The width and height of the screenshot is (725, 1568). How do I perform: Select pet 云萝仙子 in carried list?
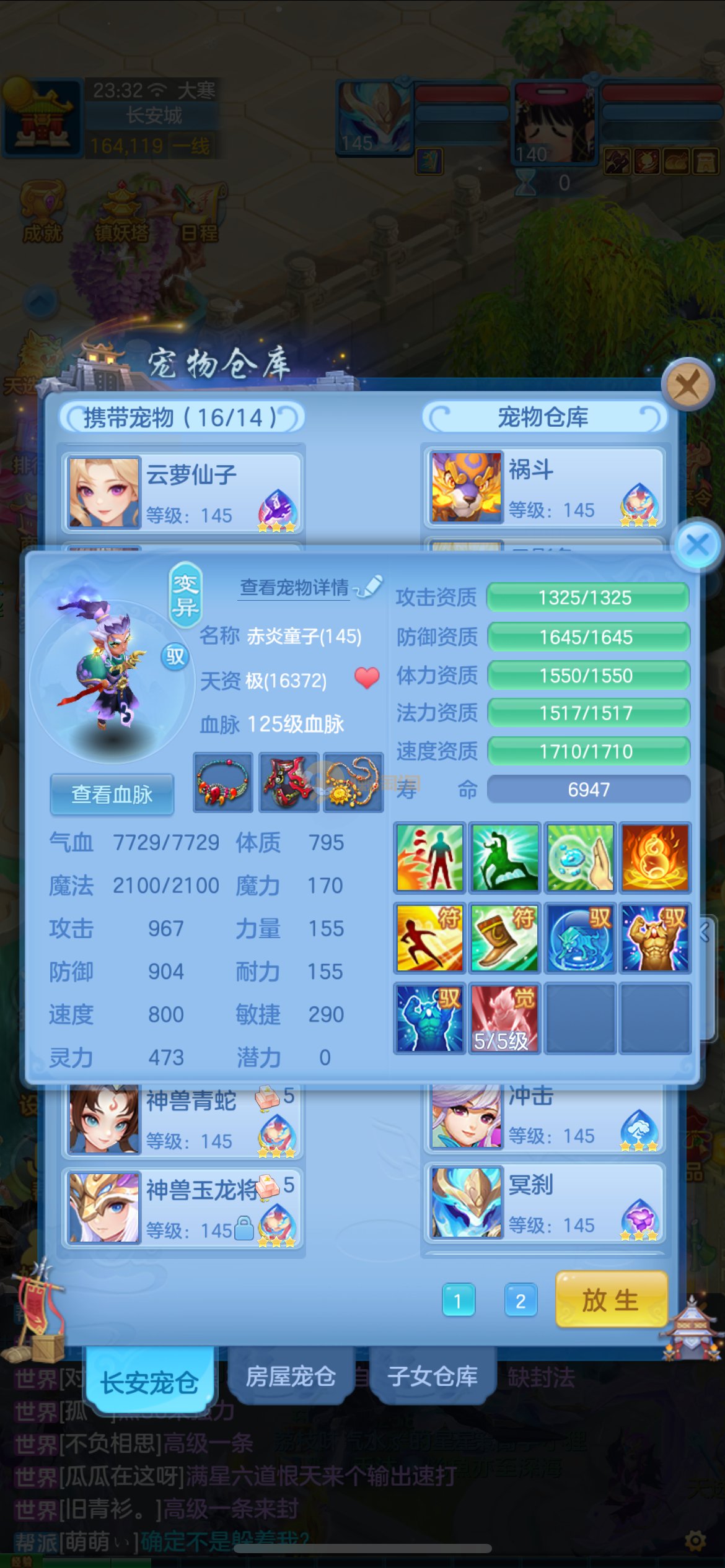(182, 493)
